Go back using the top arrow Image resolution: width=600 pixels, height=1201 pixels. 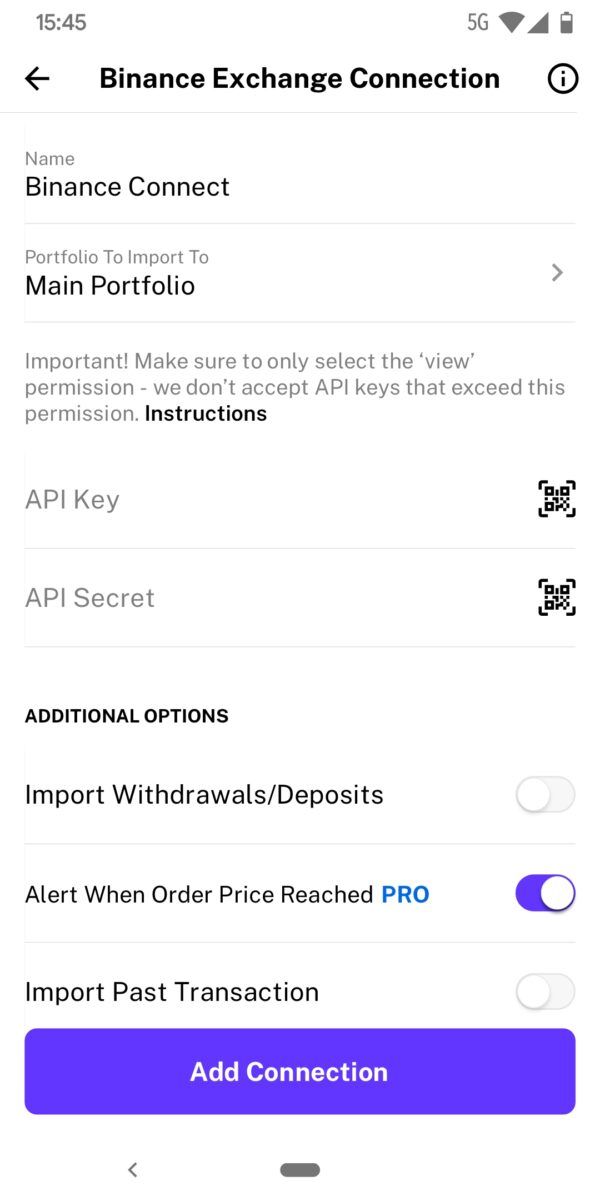(x=37, y=79)
